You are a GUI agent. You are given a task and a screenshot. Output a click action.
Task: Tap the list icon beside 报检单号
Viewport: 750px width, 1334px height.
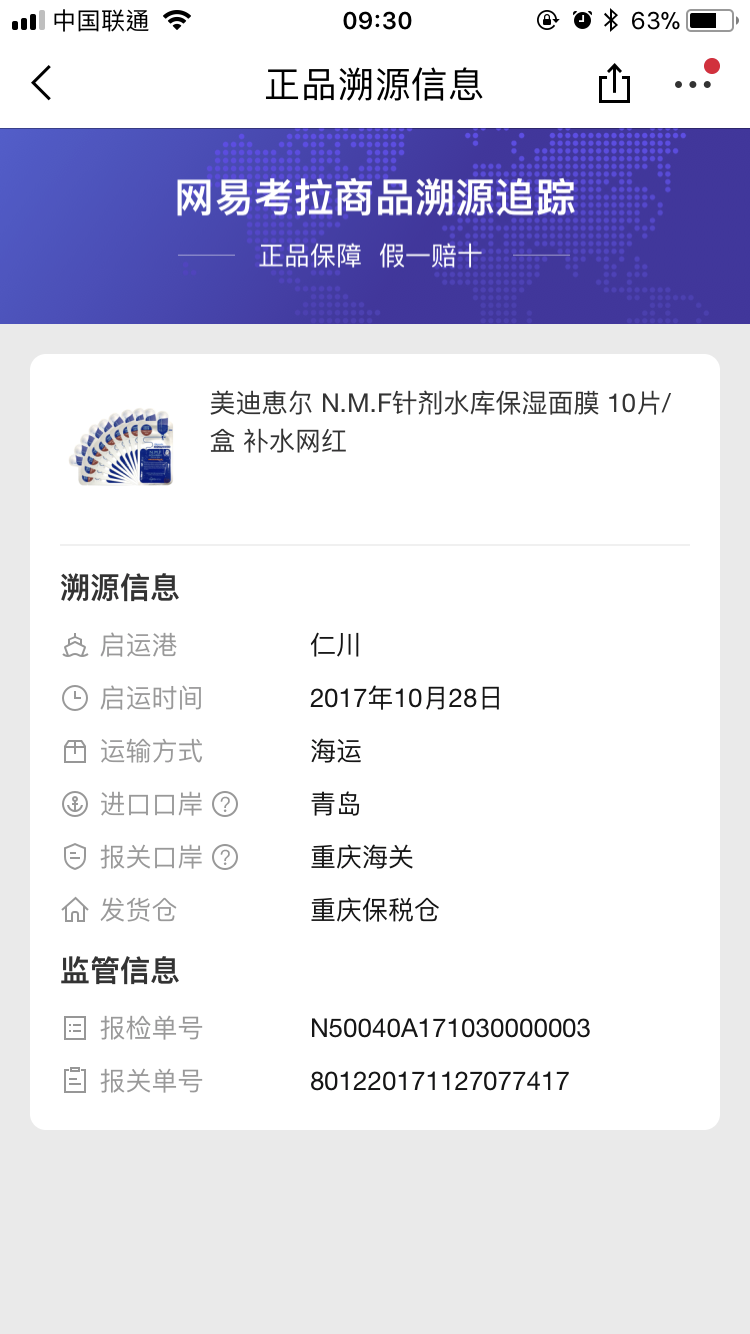(75, 1028)
